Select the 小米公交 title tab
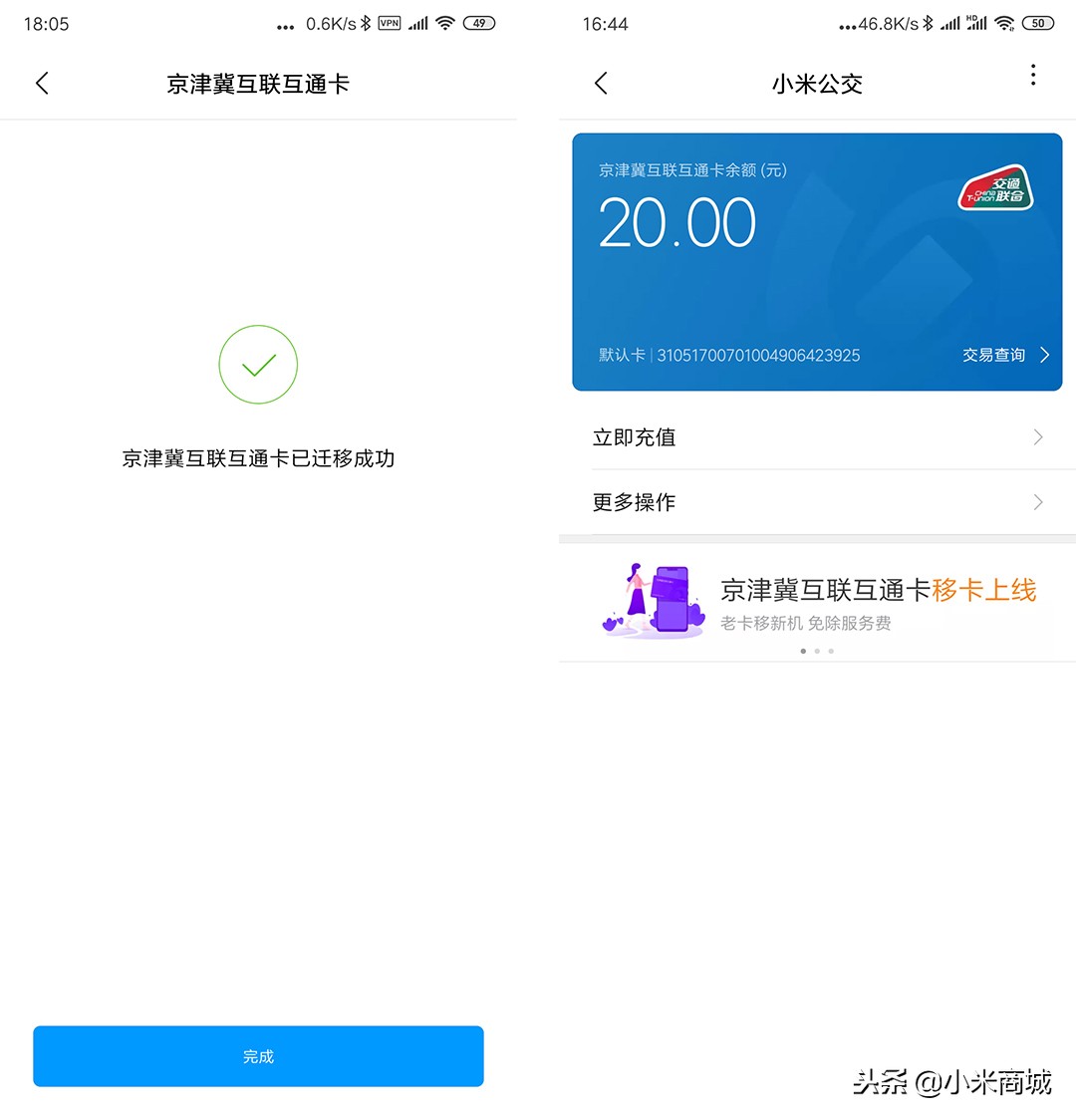 (x=817, y=84)
